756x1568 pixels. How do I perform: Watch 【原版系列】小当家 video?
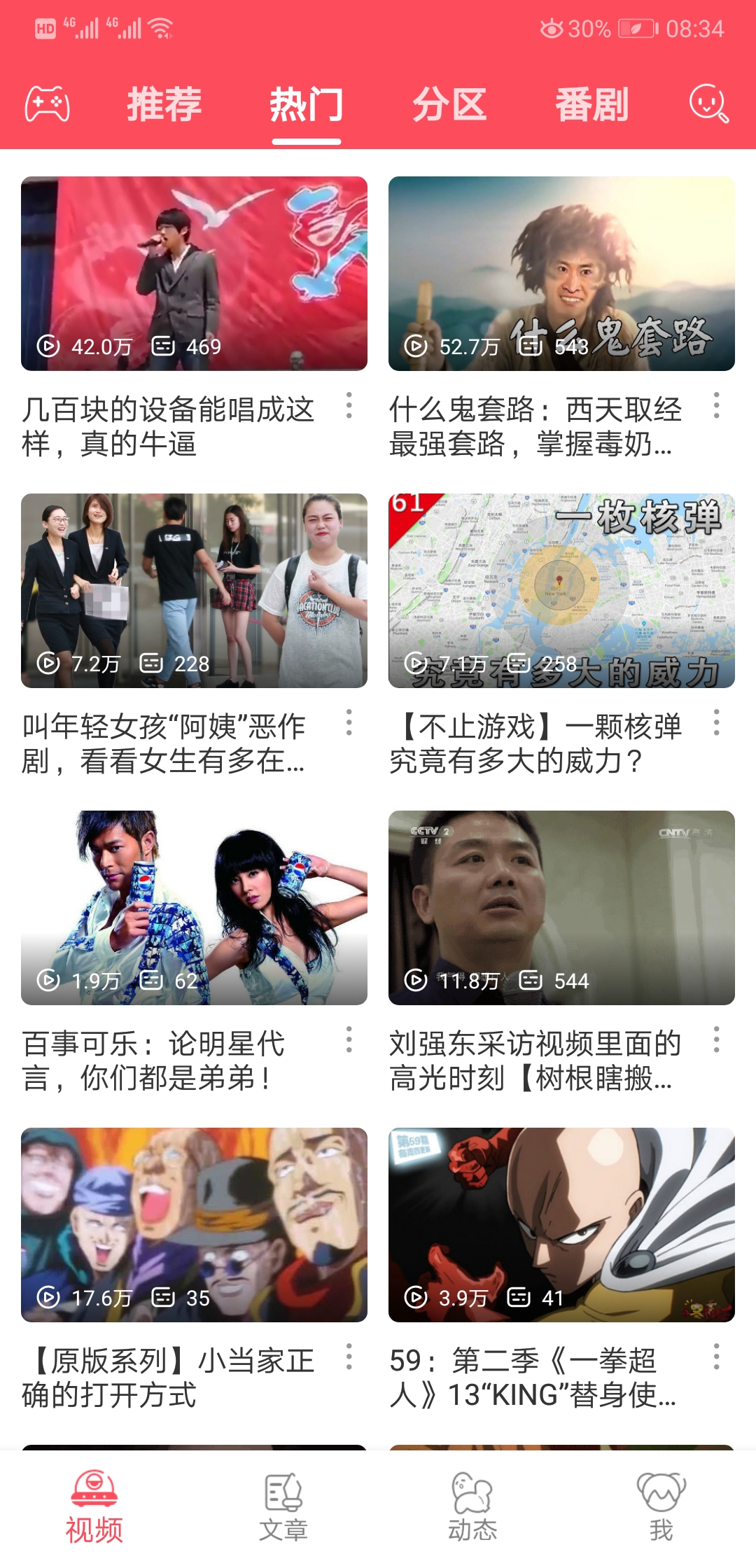tap(194, 1224)
